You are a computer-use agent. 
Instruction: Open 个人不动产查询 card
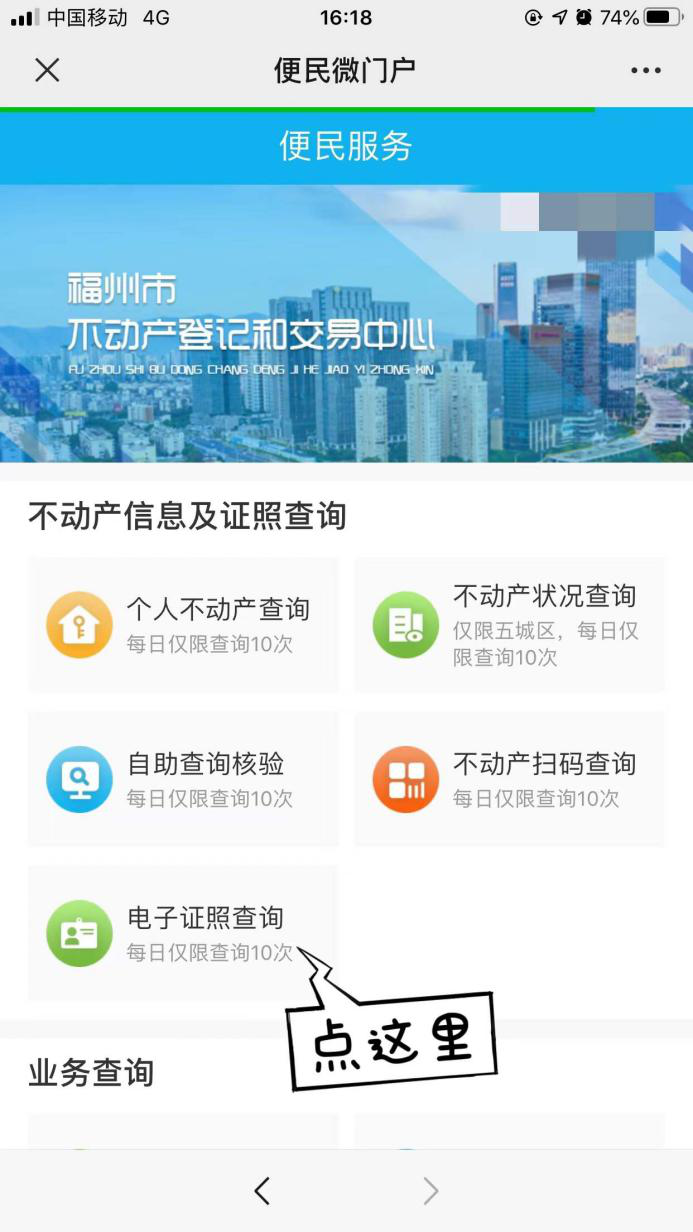coord(183,625)
